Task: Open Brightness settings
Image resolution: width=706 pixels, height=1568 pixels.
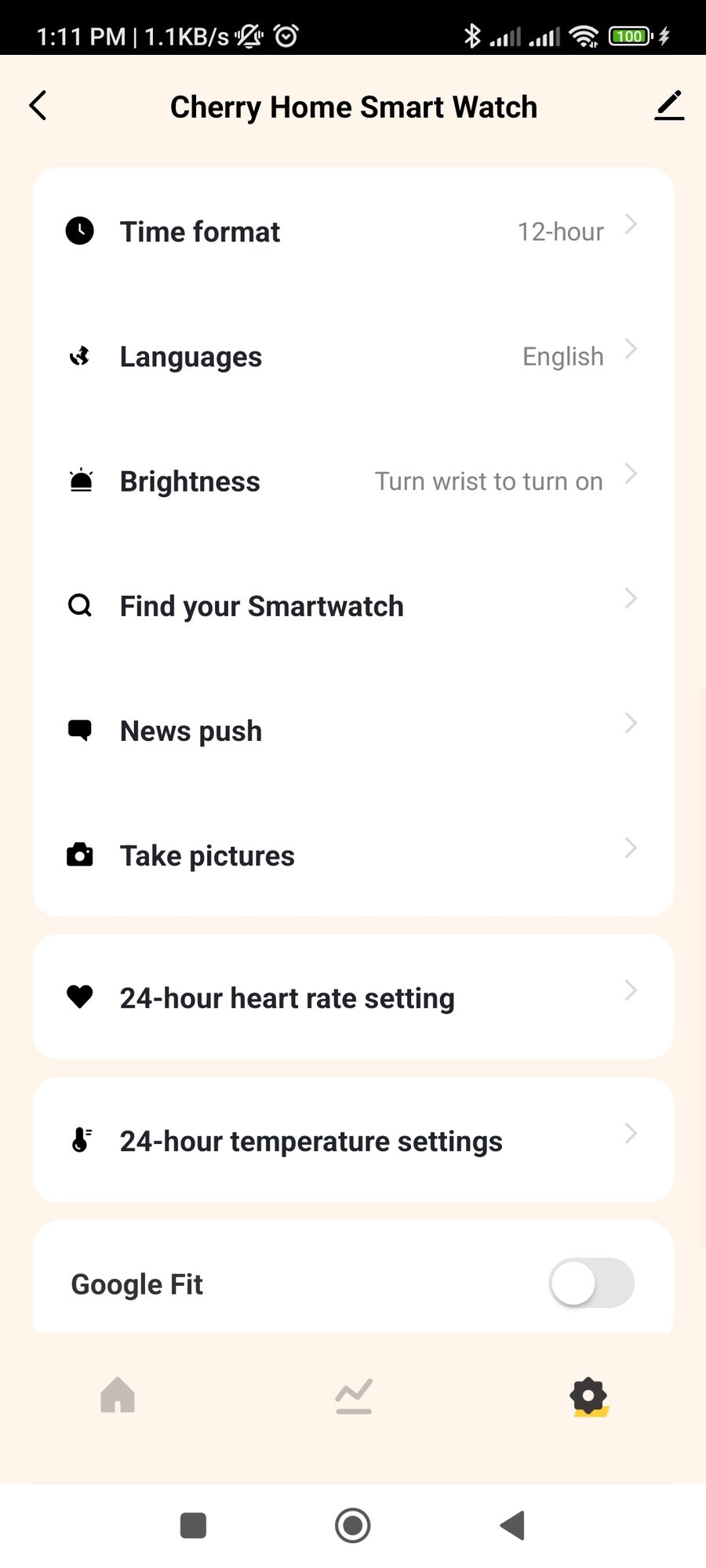Action: point(353,481)
